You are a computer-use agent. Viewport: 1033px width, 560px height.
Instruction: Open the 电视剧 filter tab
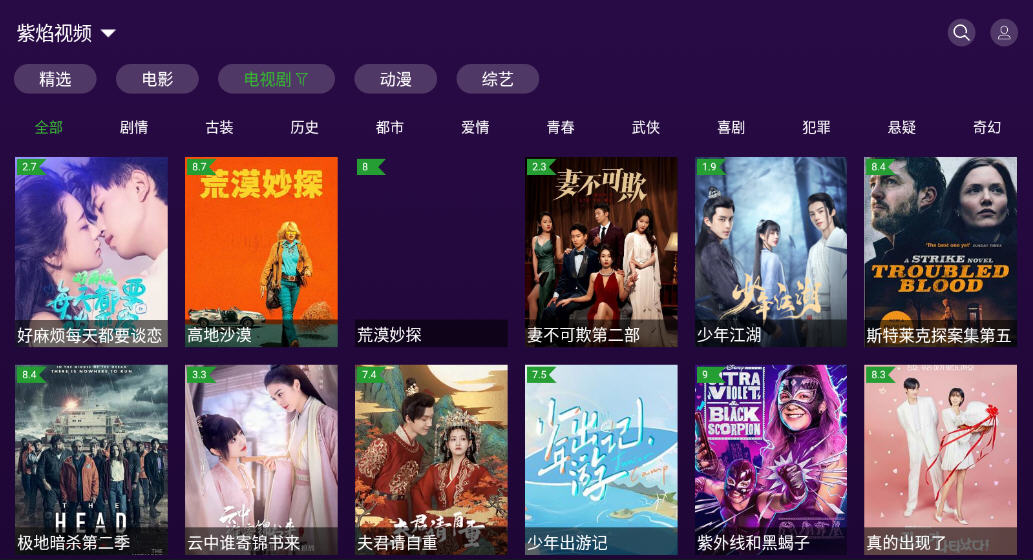[276, 79]
